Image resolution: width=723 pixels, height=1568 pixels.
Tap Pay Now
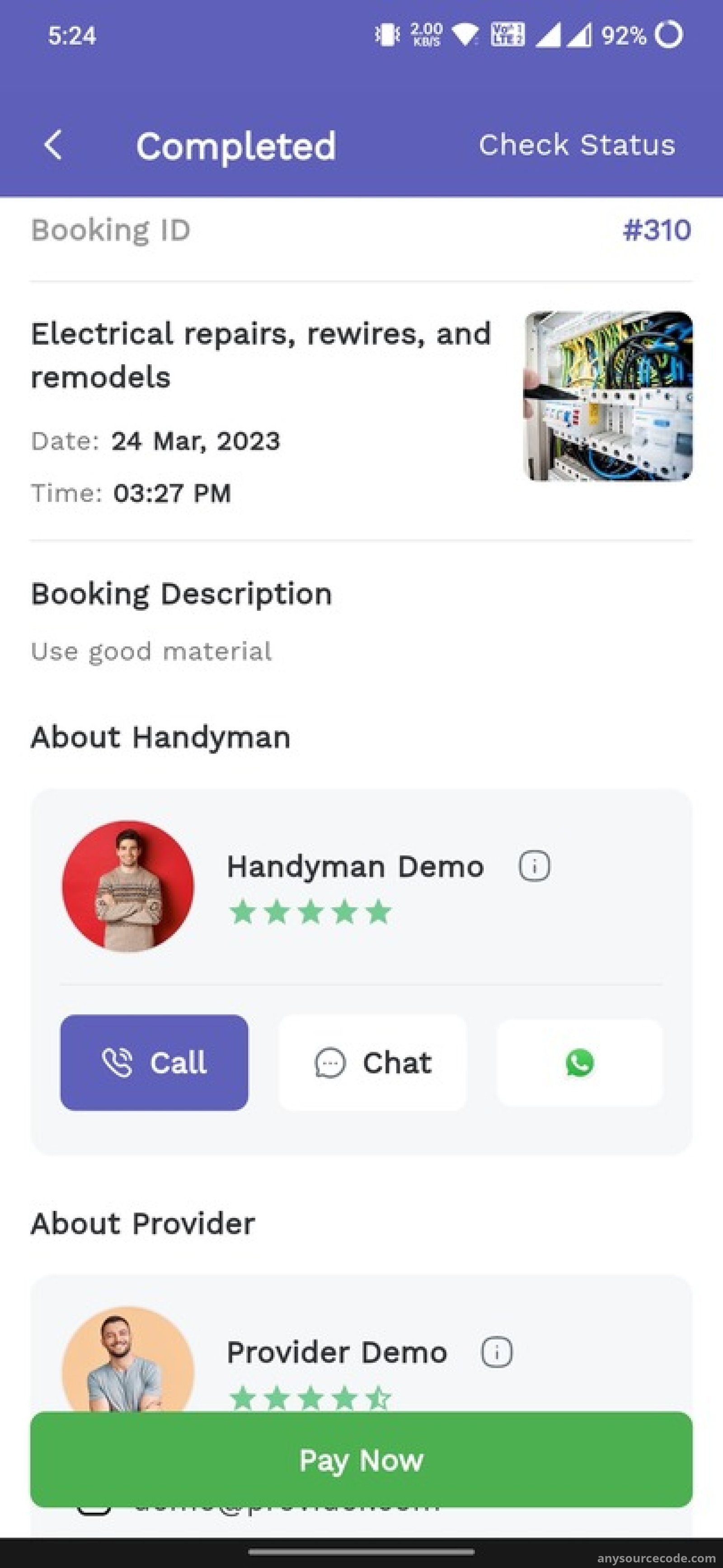point(361,1459)
